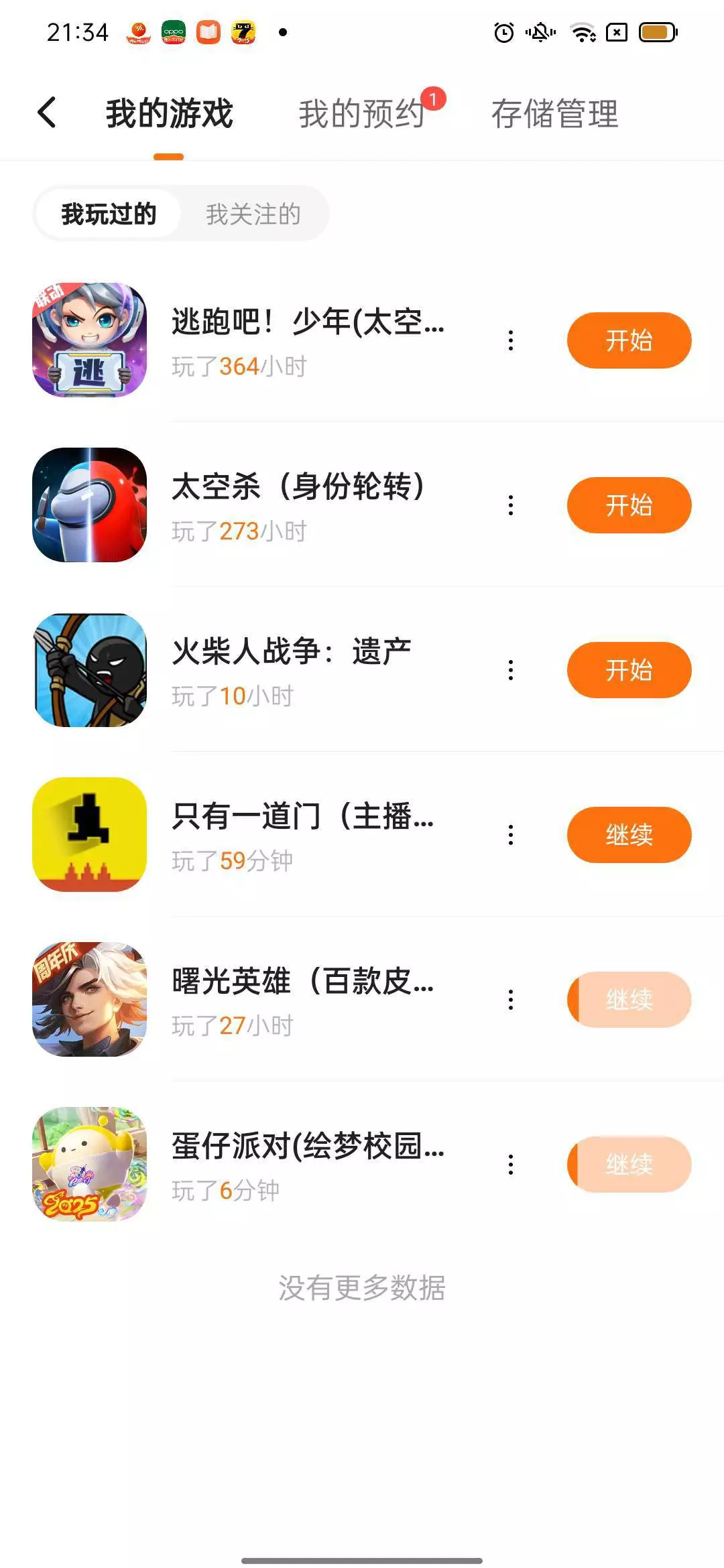
Task: Continue the game 蛋仔派对
Action: click(x=629, y=1165)
